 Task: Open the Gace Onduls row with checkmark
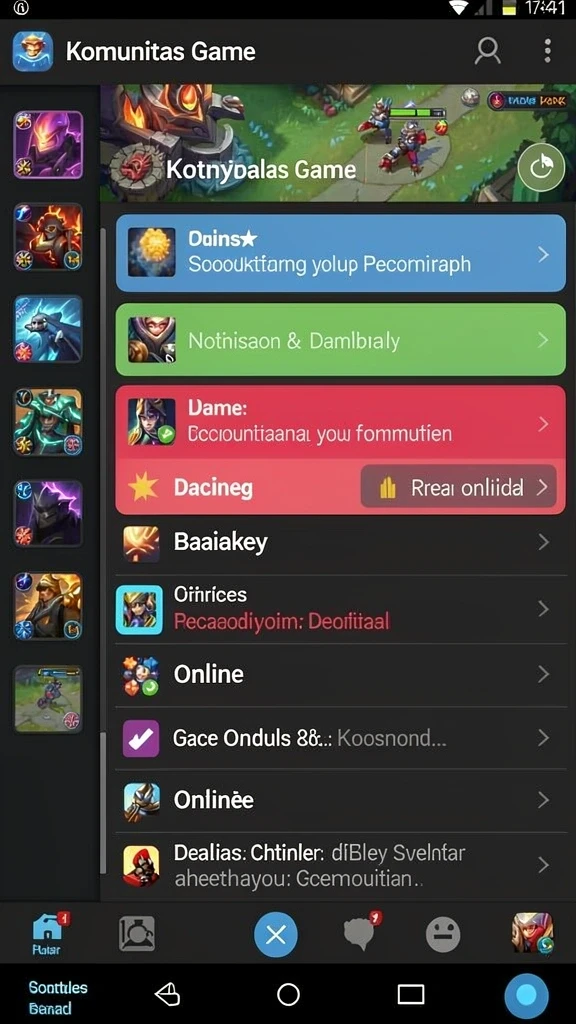tap(342, 739)
